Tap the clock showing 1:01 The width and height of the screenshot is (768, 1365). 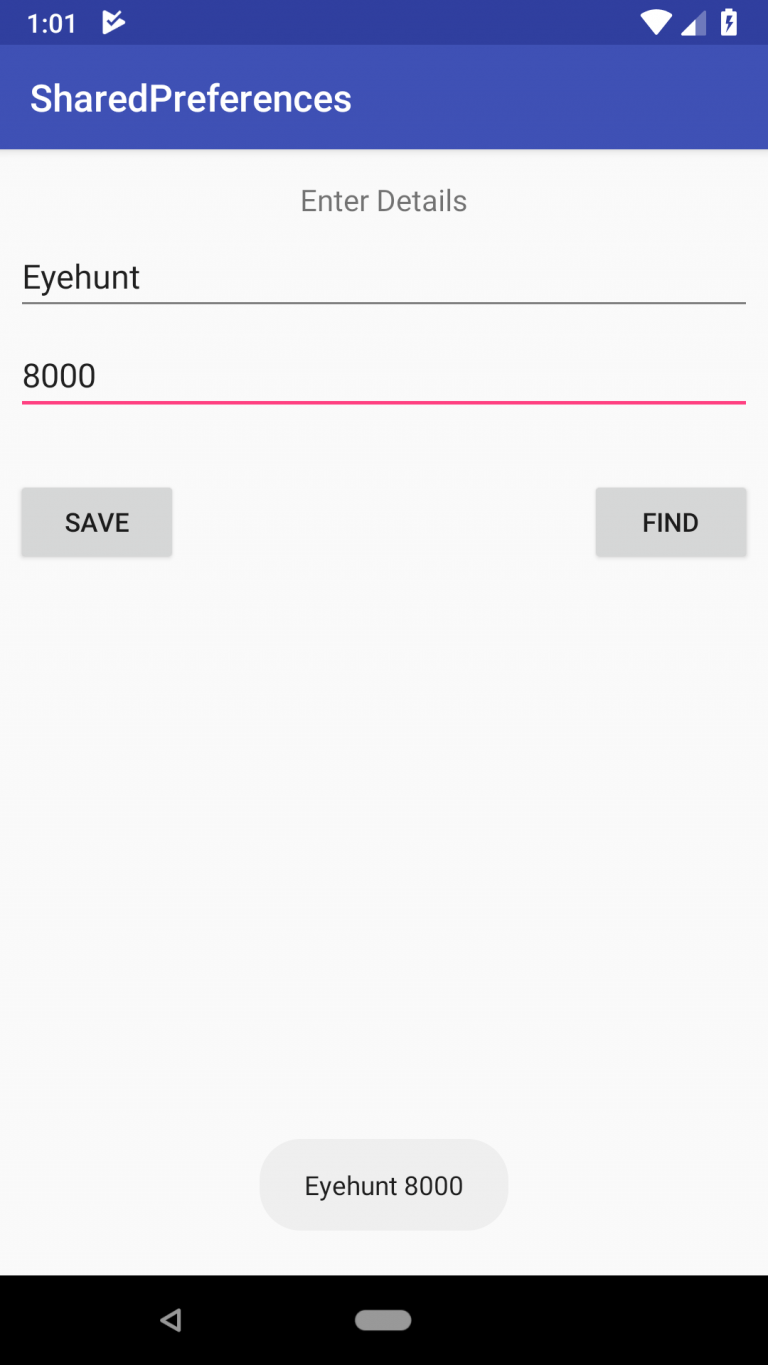(51, 21)
